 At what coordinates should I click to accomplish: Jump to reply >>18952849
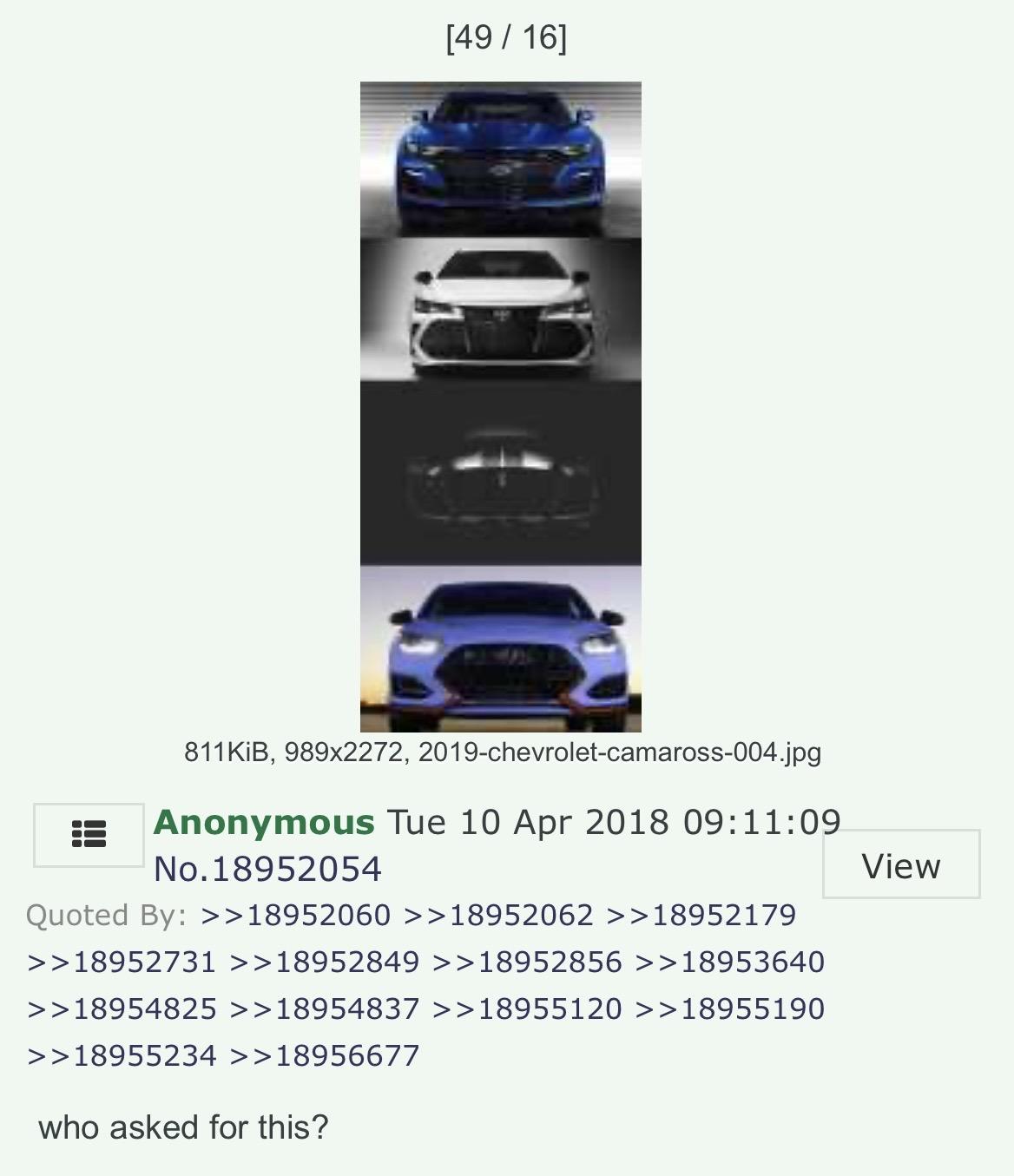coord(325,962)
